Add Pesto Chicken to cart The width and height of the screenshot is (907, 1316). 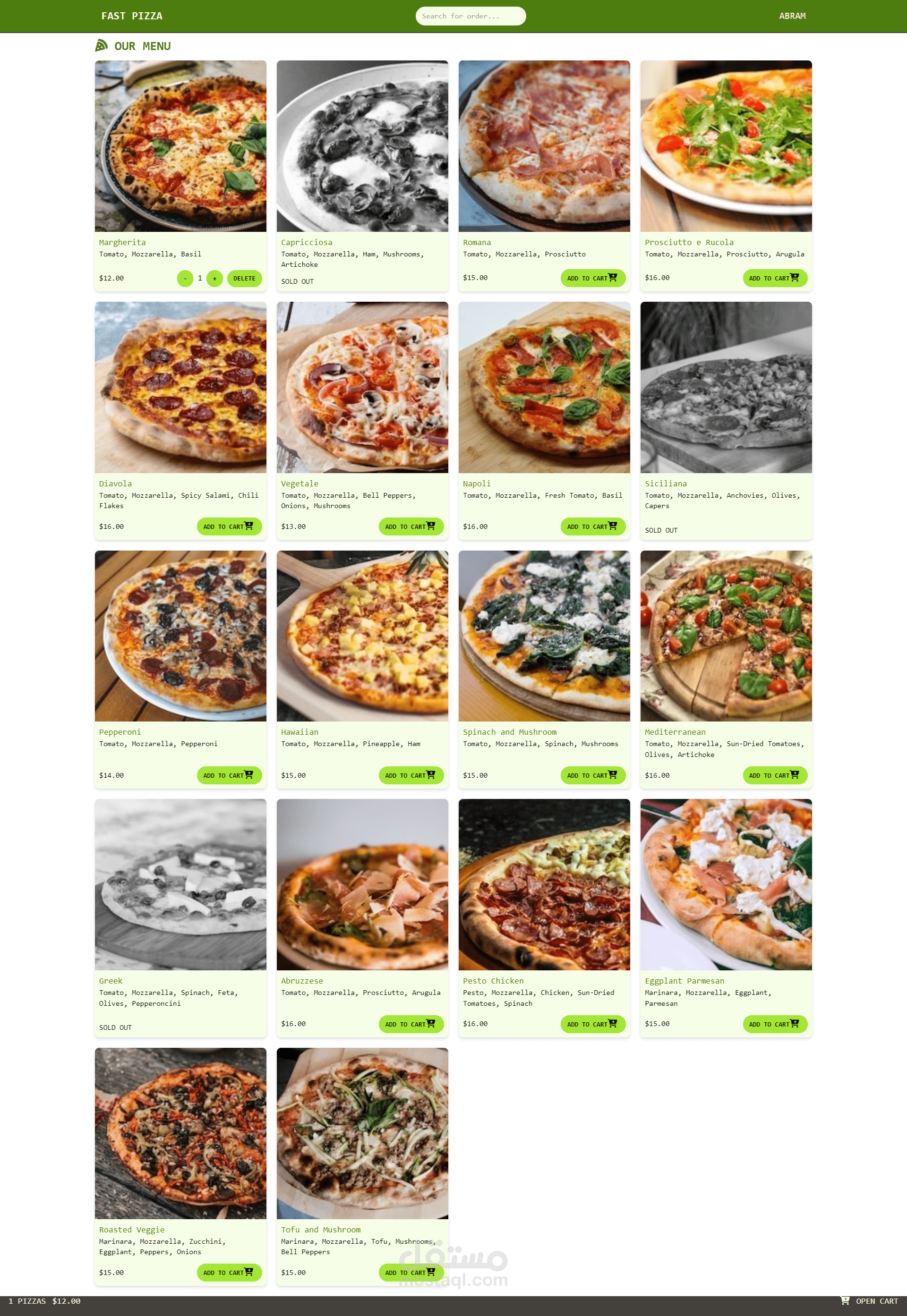click(x=592, y=1024)
